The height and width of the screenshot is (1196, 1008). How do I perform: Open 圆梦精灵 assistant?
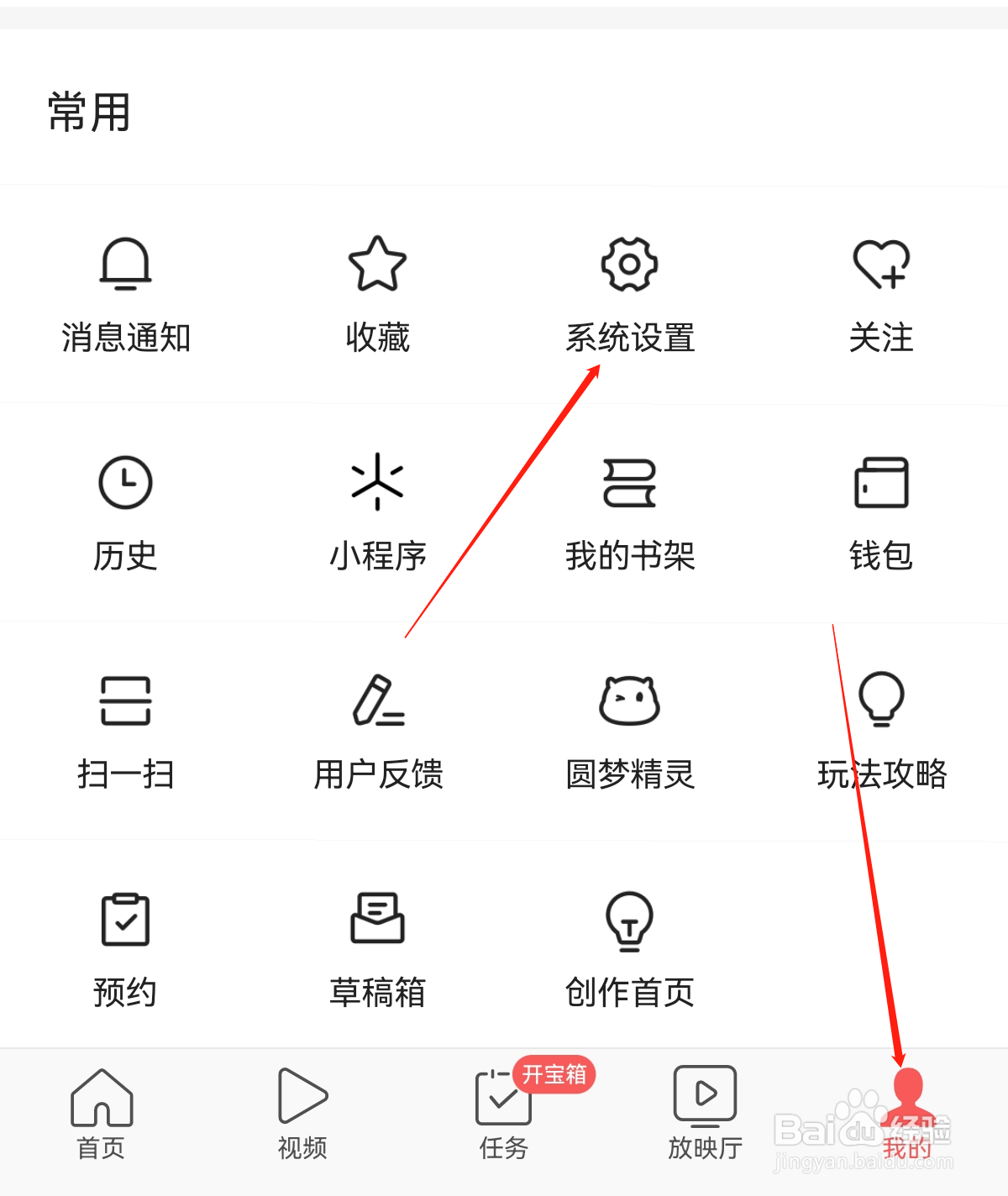click(x=629, y=732)
